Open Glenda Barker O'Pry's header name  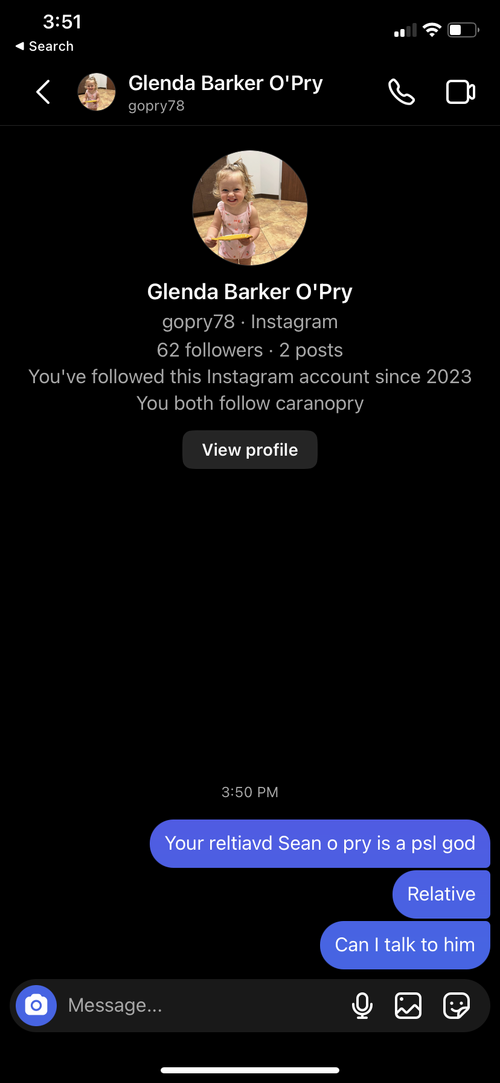225,84
